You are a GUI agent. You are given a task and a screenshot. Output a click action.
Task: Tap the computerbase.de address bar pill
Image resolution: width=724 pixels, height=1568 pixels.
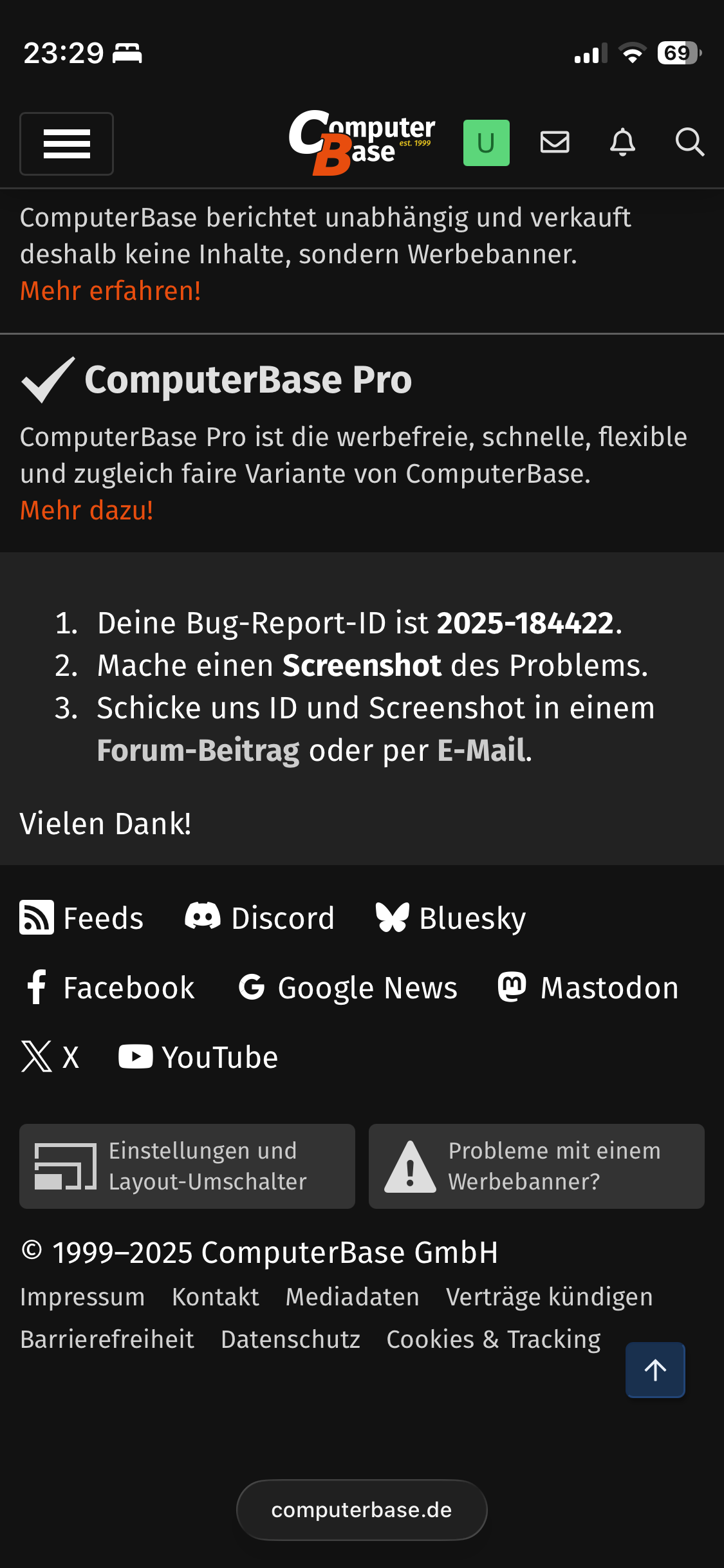[362, 1509]
